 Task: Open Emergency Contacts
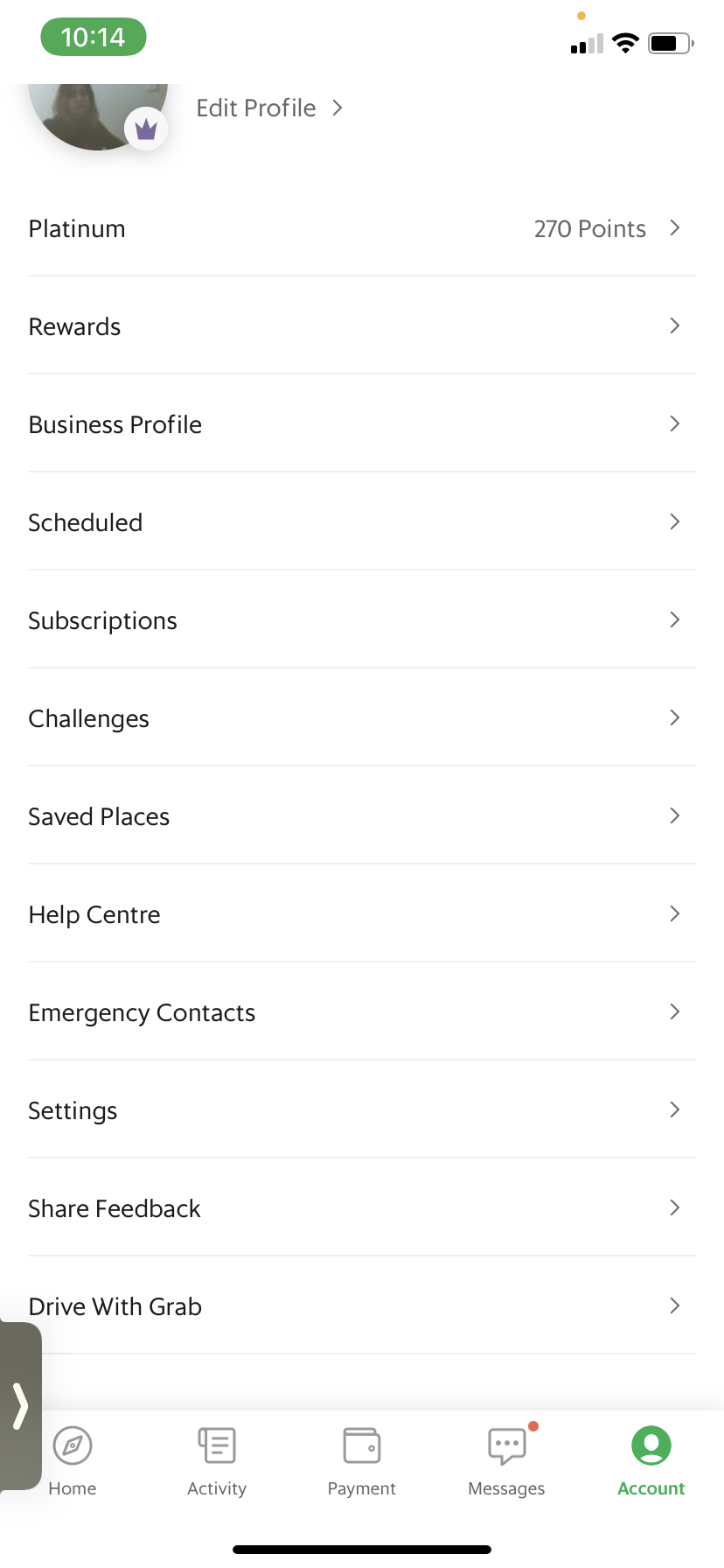point(362,1013)
